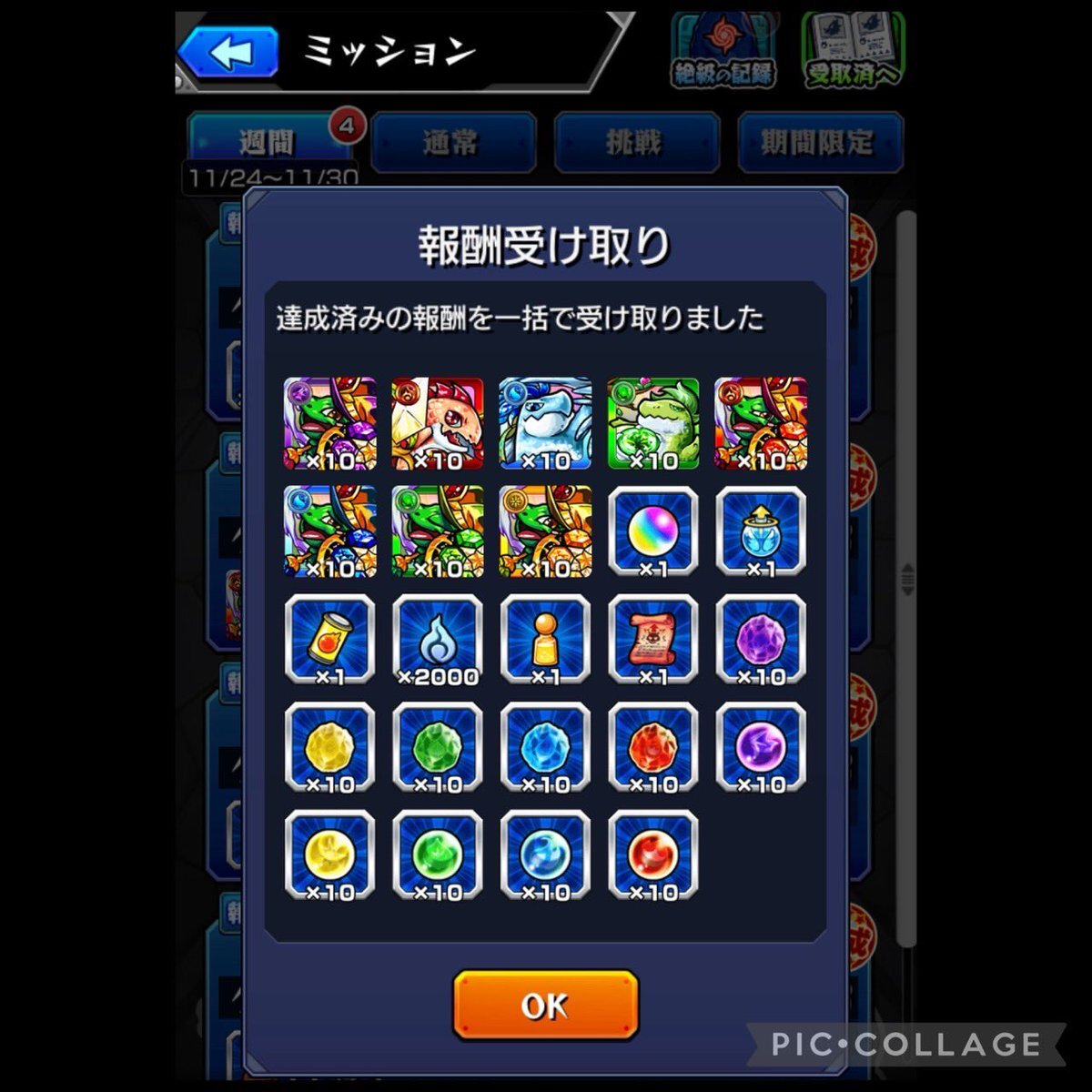Switch to the 通常 missions tab
The width and height of the screenshot is (1092, 1092).
(452, 142)
